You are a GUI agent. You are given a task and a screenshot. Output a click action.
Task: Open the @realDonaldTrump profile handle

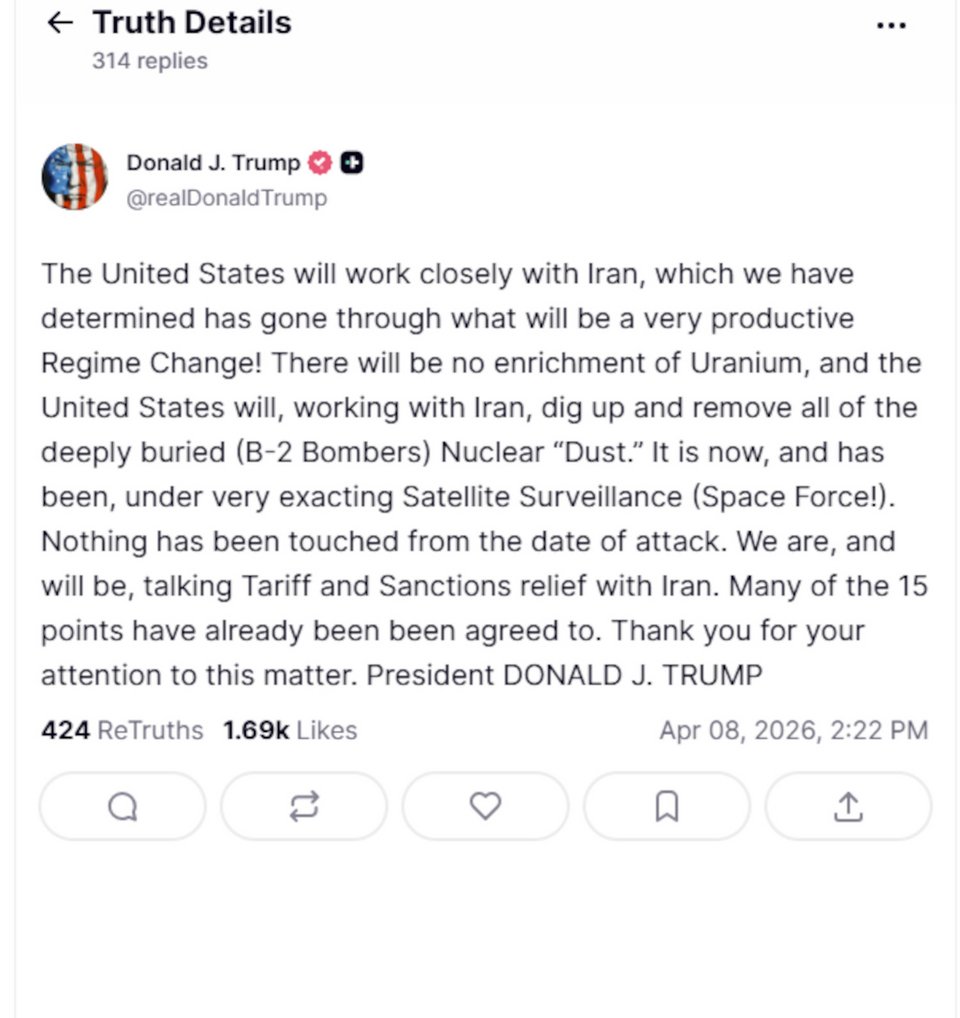click(226, 198)
